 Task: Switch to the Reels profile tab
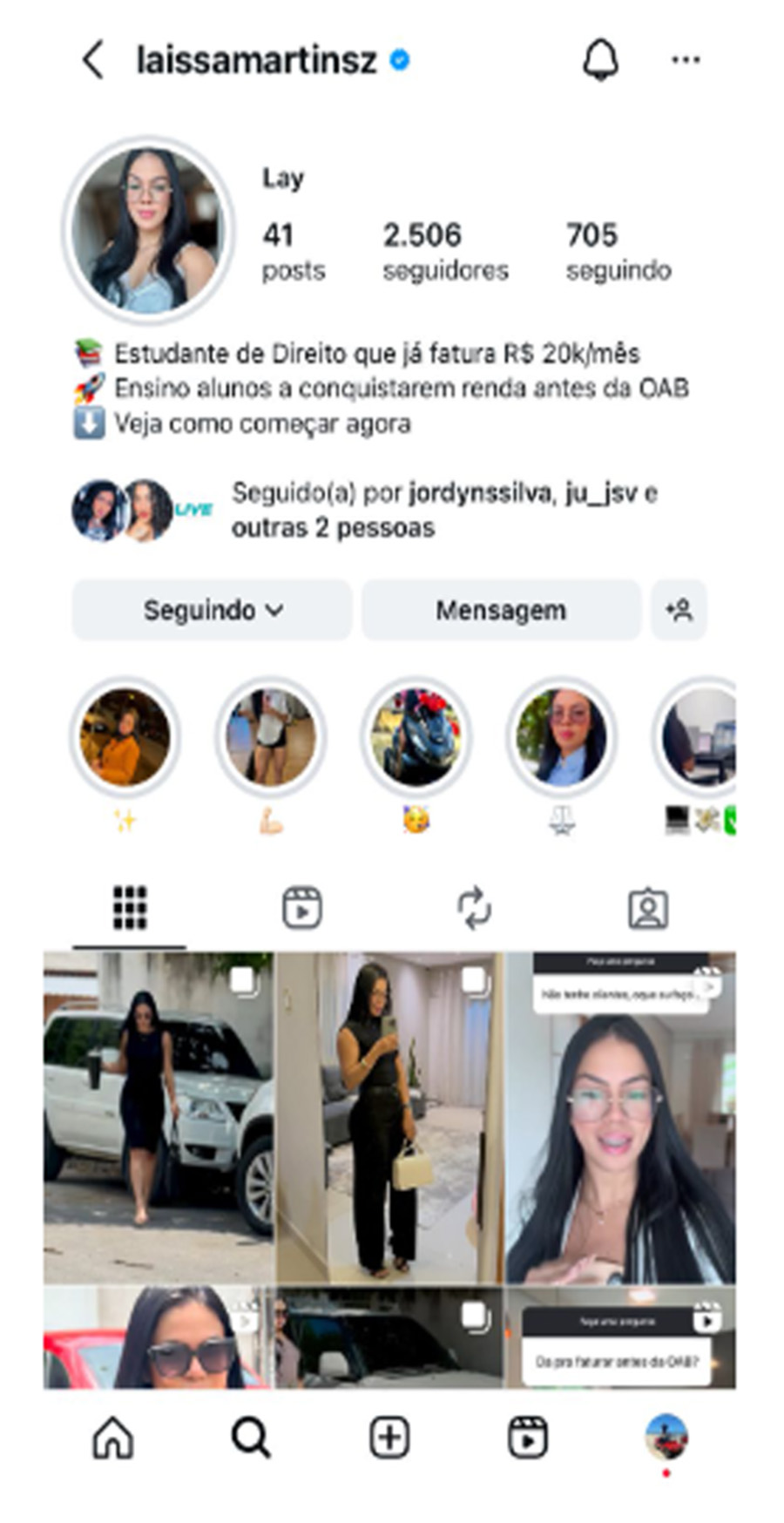tap(302, 908)
